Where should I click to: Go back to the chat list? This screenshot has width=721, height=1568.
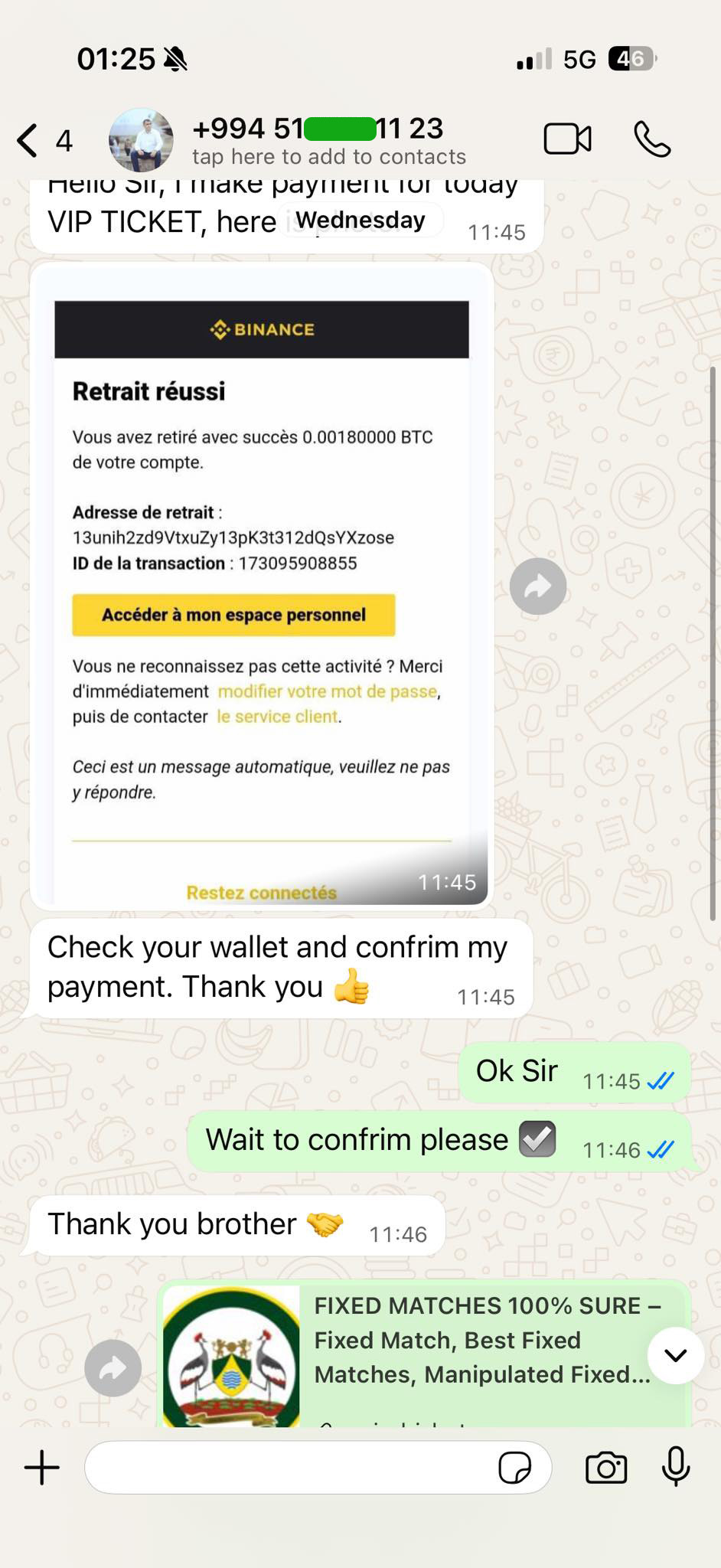pos(29,141)
